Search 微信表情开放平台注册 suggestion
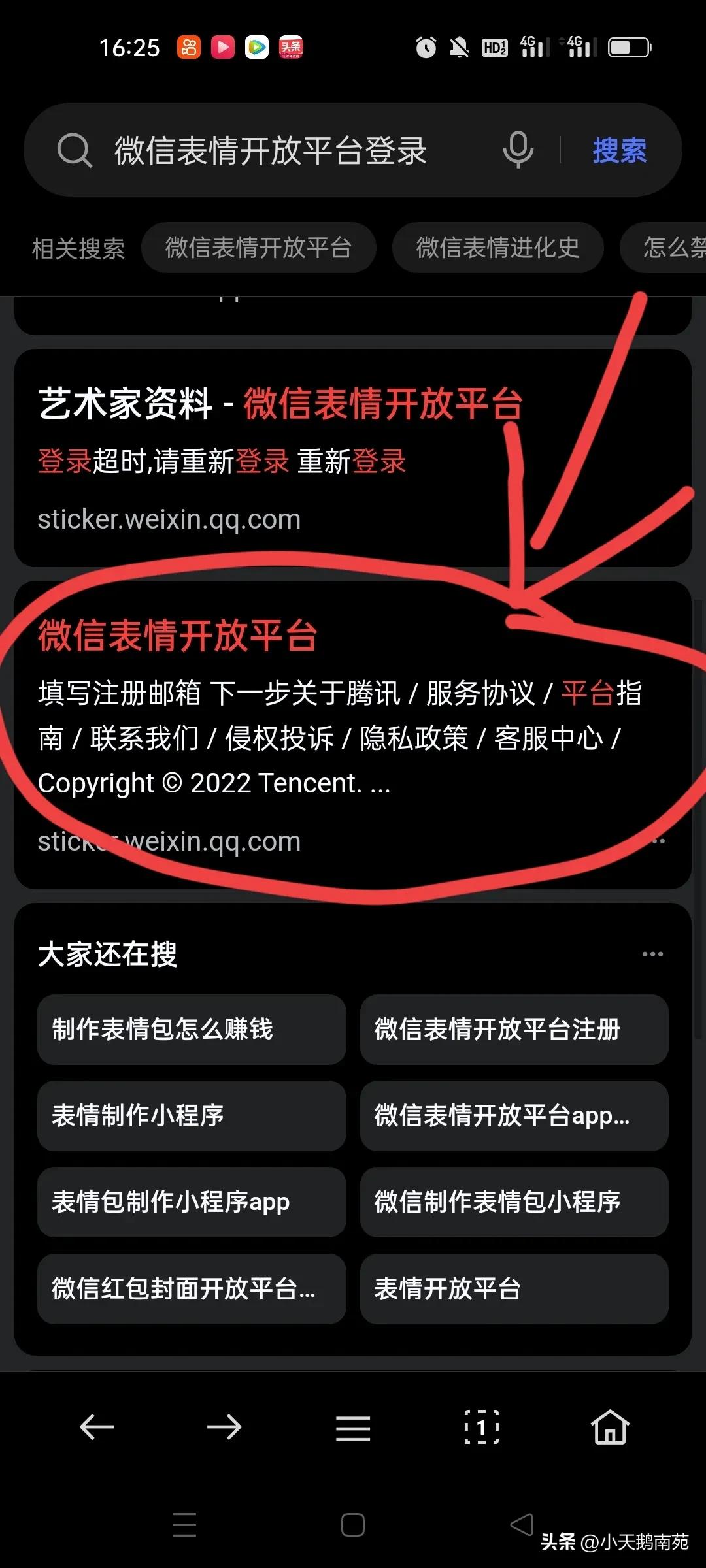The height and width of the screenshot is (1568, 706). 514,1030
